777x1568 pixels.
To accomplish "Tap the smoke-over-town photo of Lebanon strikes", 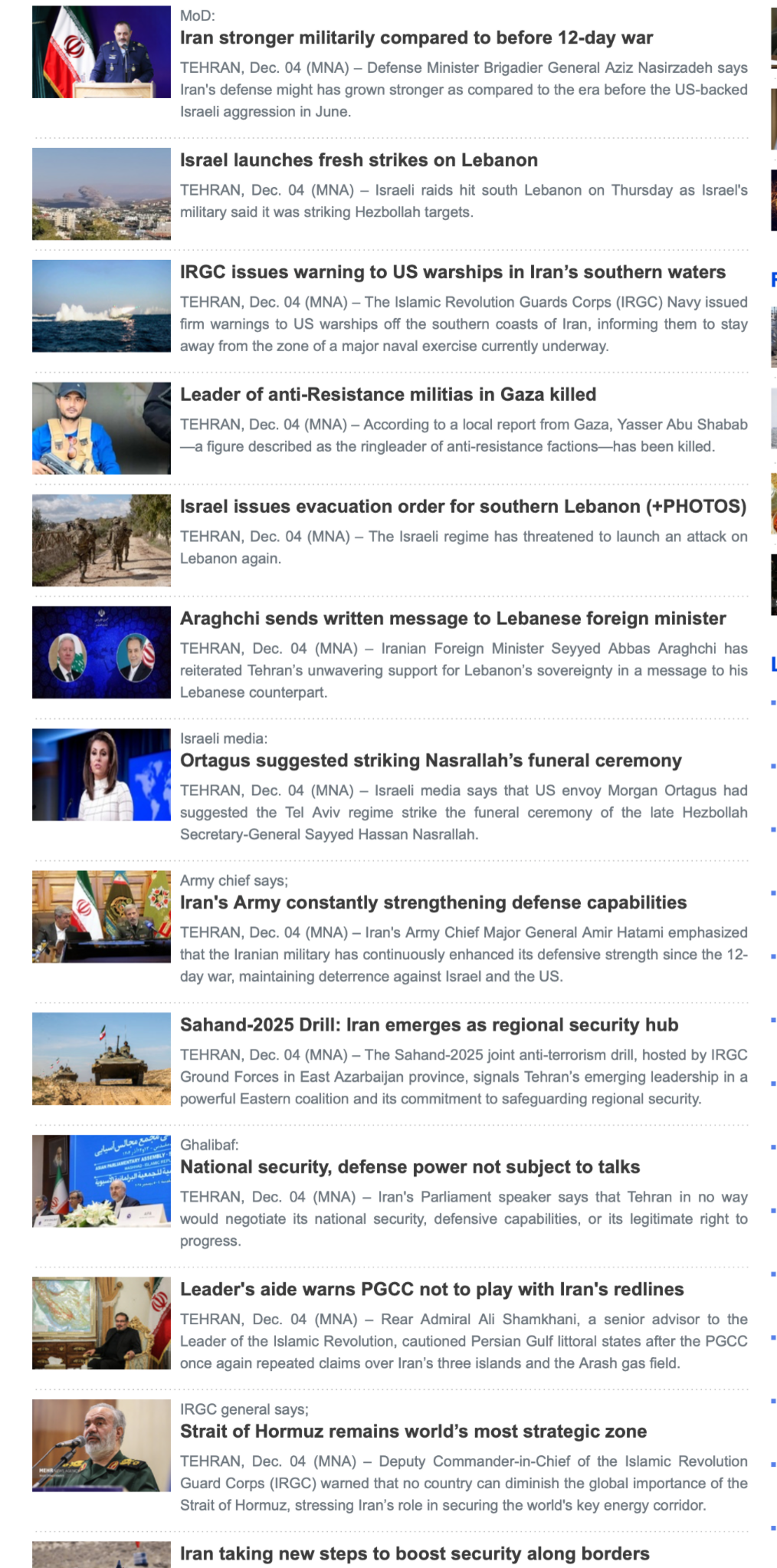I will (x=101, y=194).
